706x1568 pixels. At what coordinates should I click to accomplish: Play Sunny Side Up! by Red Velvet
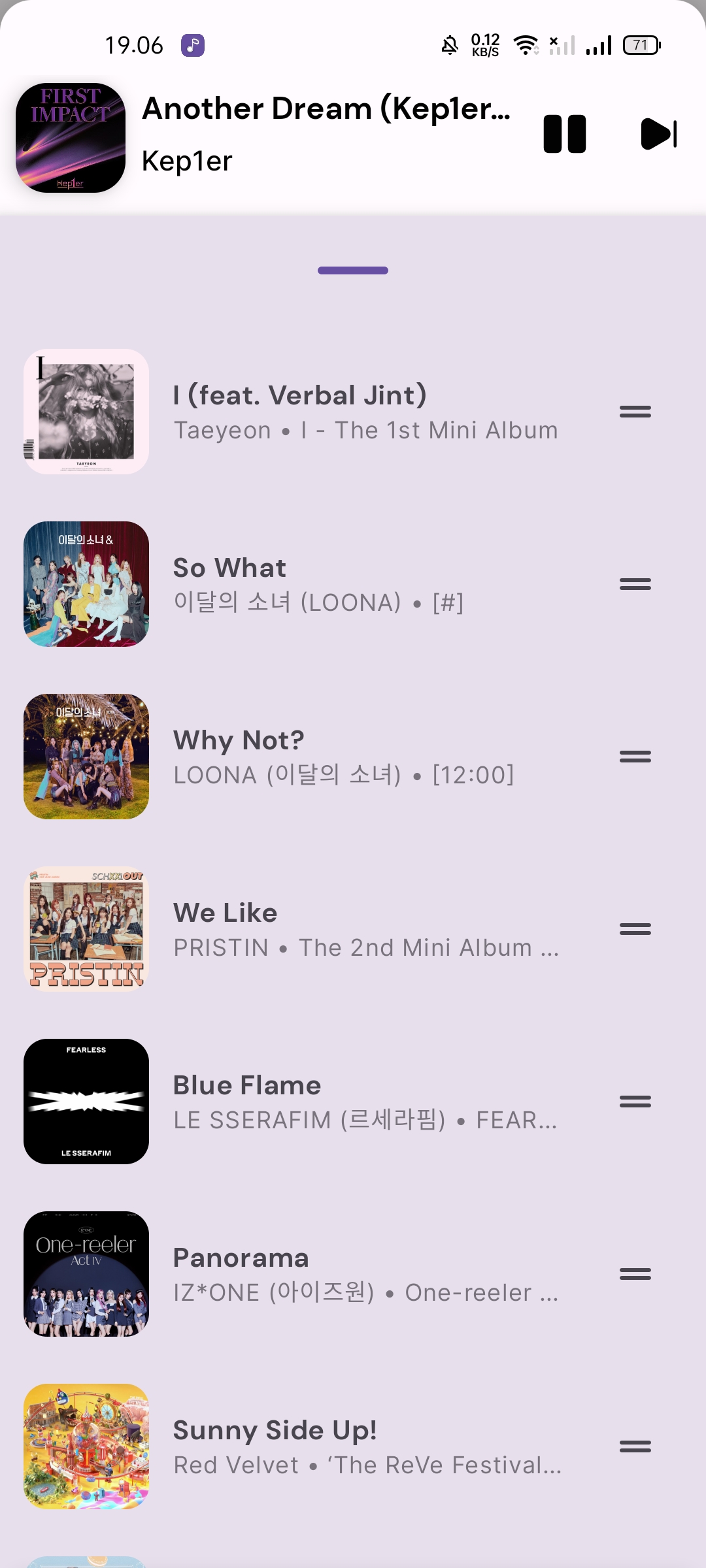365,1446
